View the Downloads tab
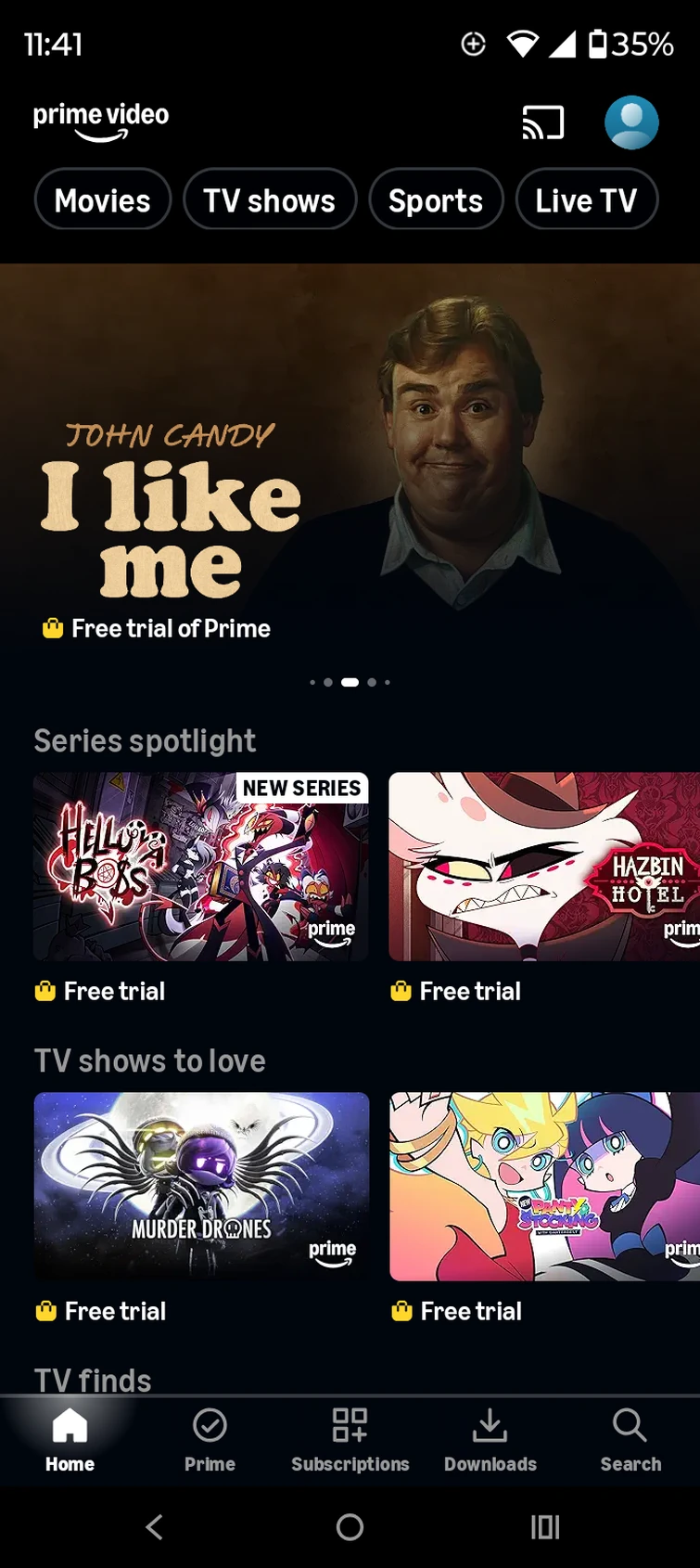The image size is (700, 1568). coord(490,1439)
